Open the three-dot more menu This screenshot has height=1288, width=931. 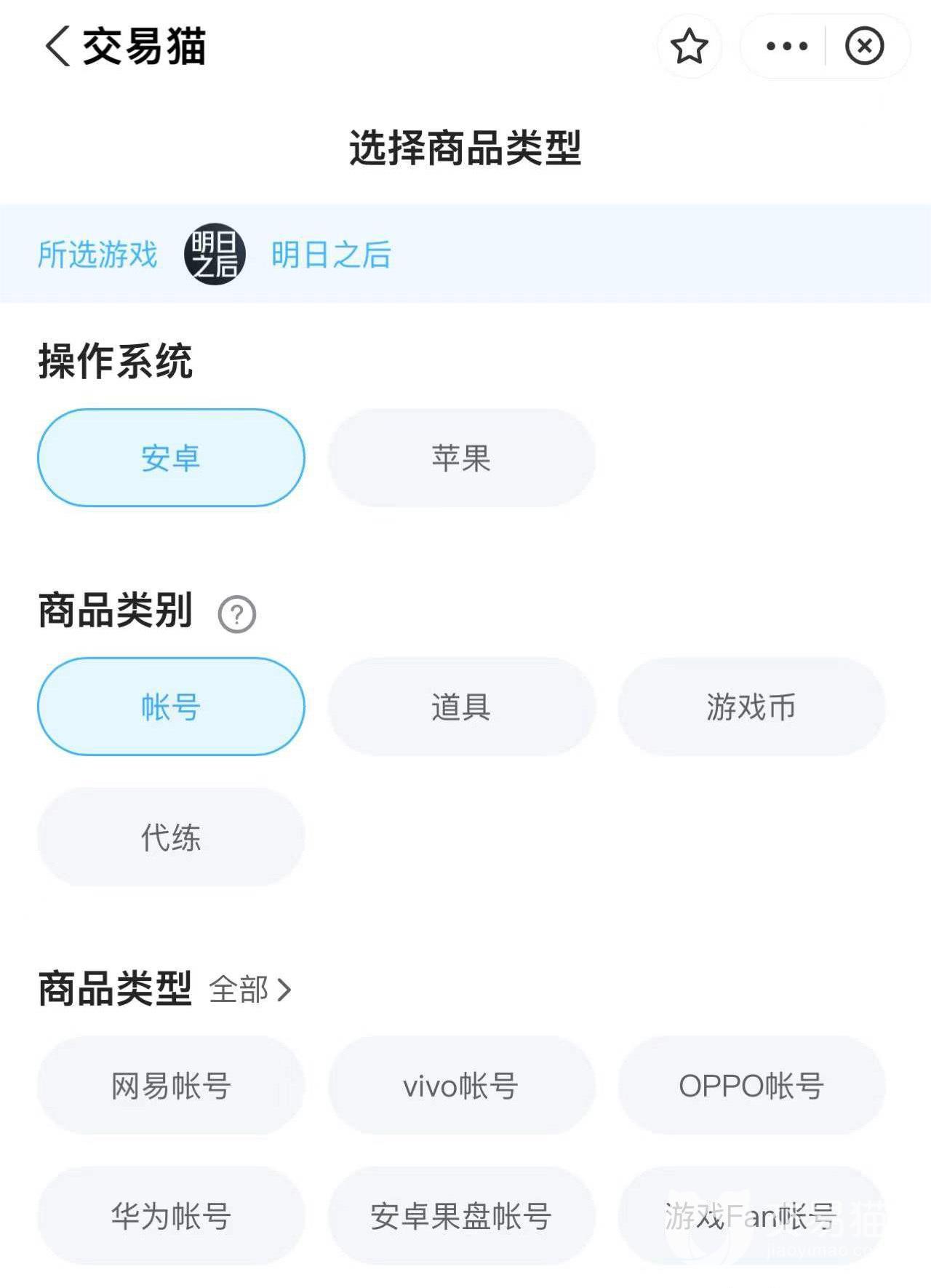click(x=787, y=47)
